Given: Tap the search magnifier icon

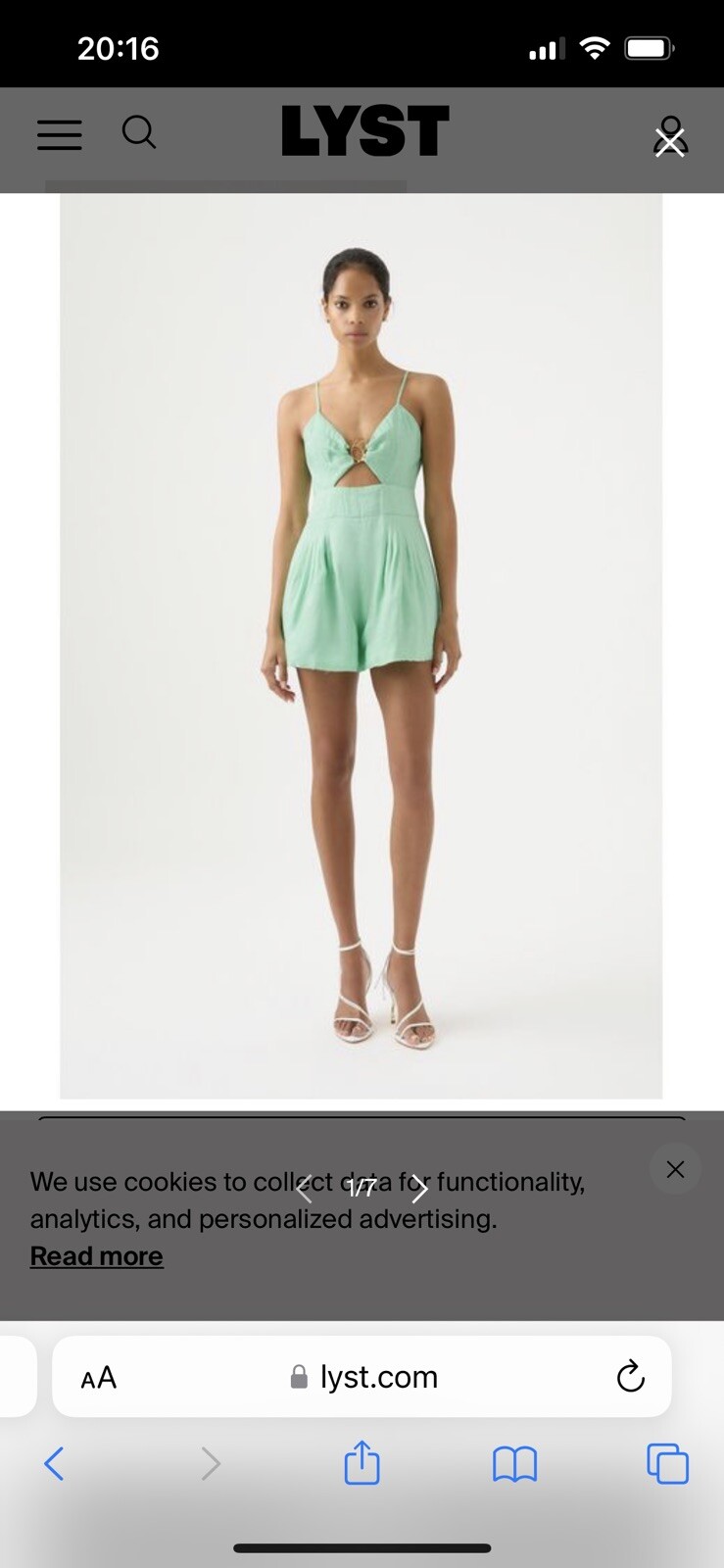Looking at the screenshot, I should point(139,132).
